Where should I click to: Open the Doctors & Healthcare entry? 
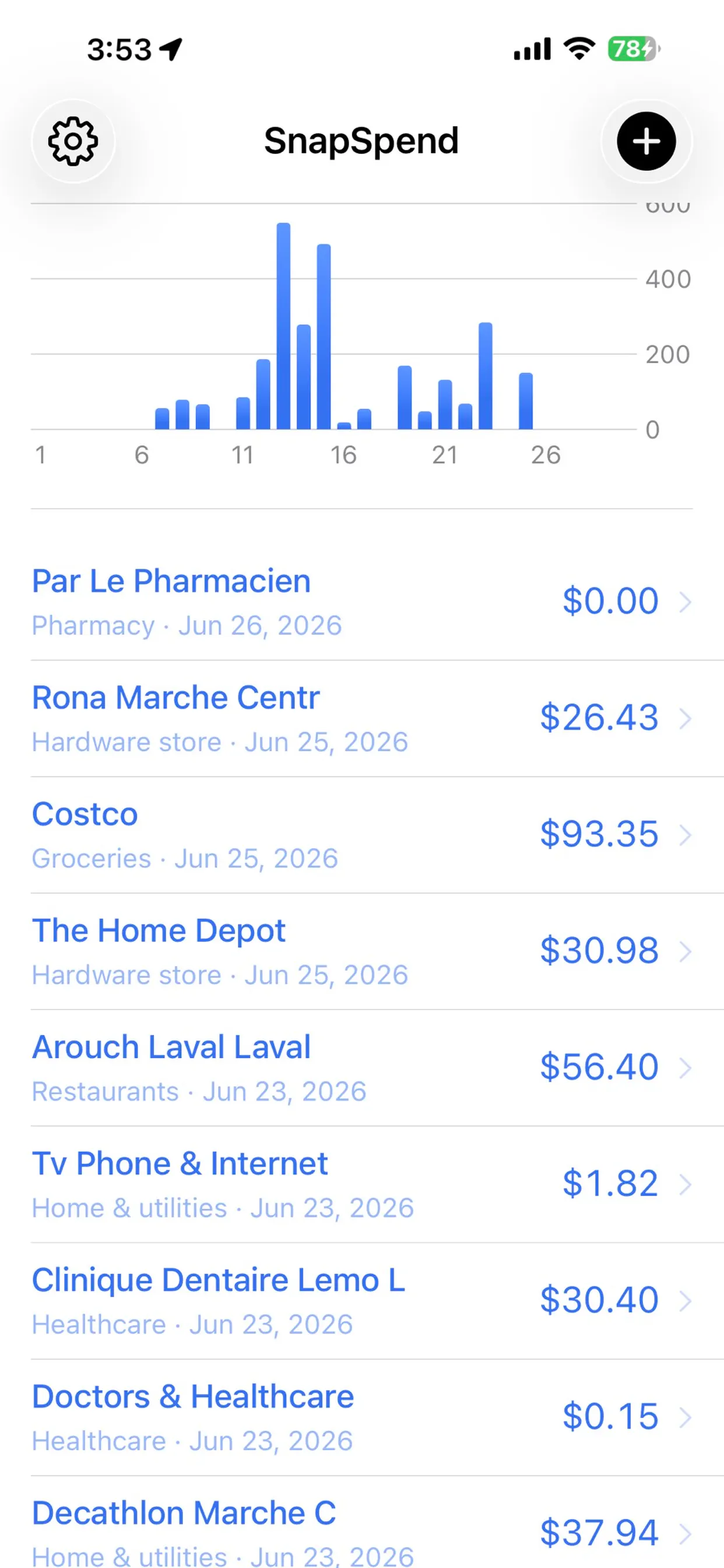(x=362, y=1417)
